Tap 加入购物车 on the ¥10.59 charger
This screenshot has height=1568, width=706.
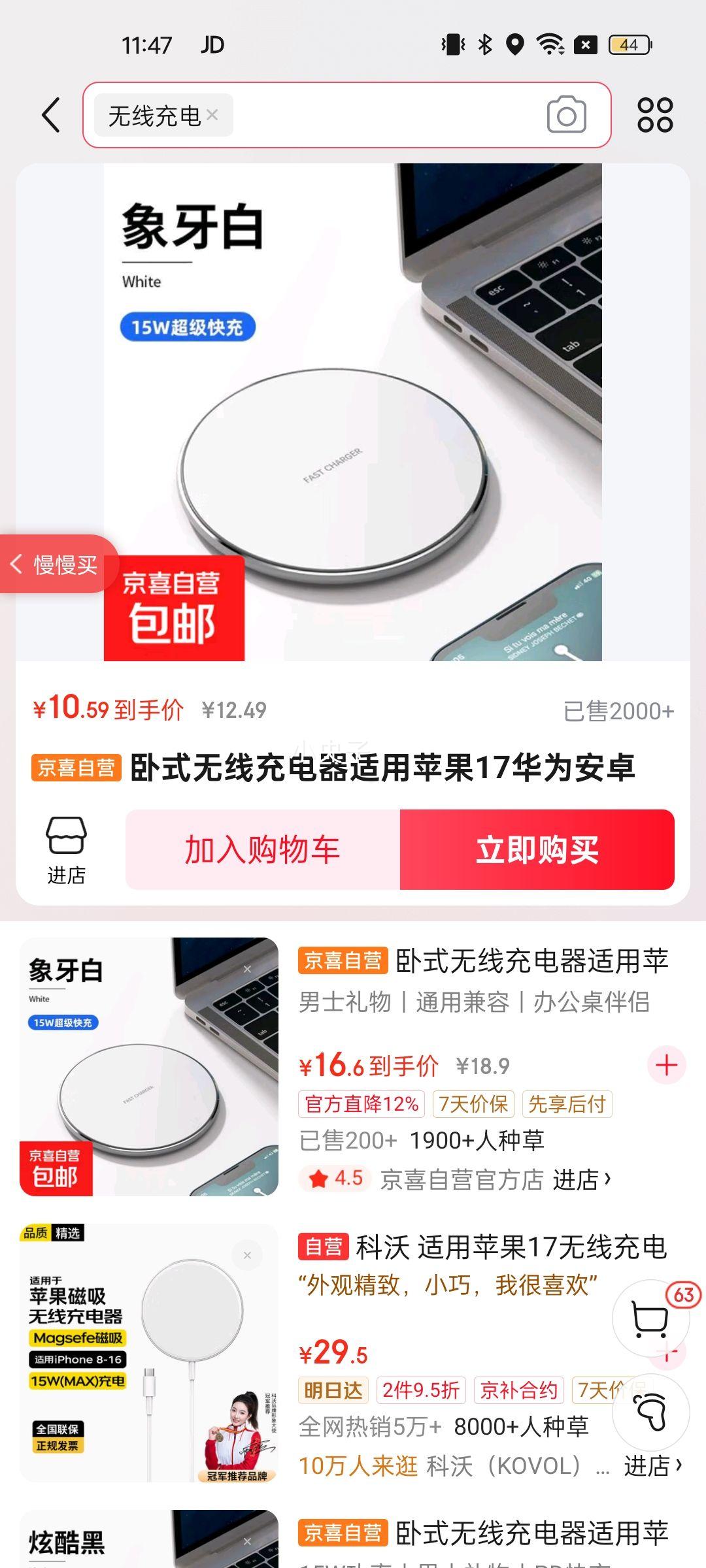(x=263, y=849)
